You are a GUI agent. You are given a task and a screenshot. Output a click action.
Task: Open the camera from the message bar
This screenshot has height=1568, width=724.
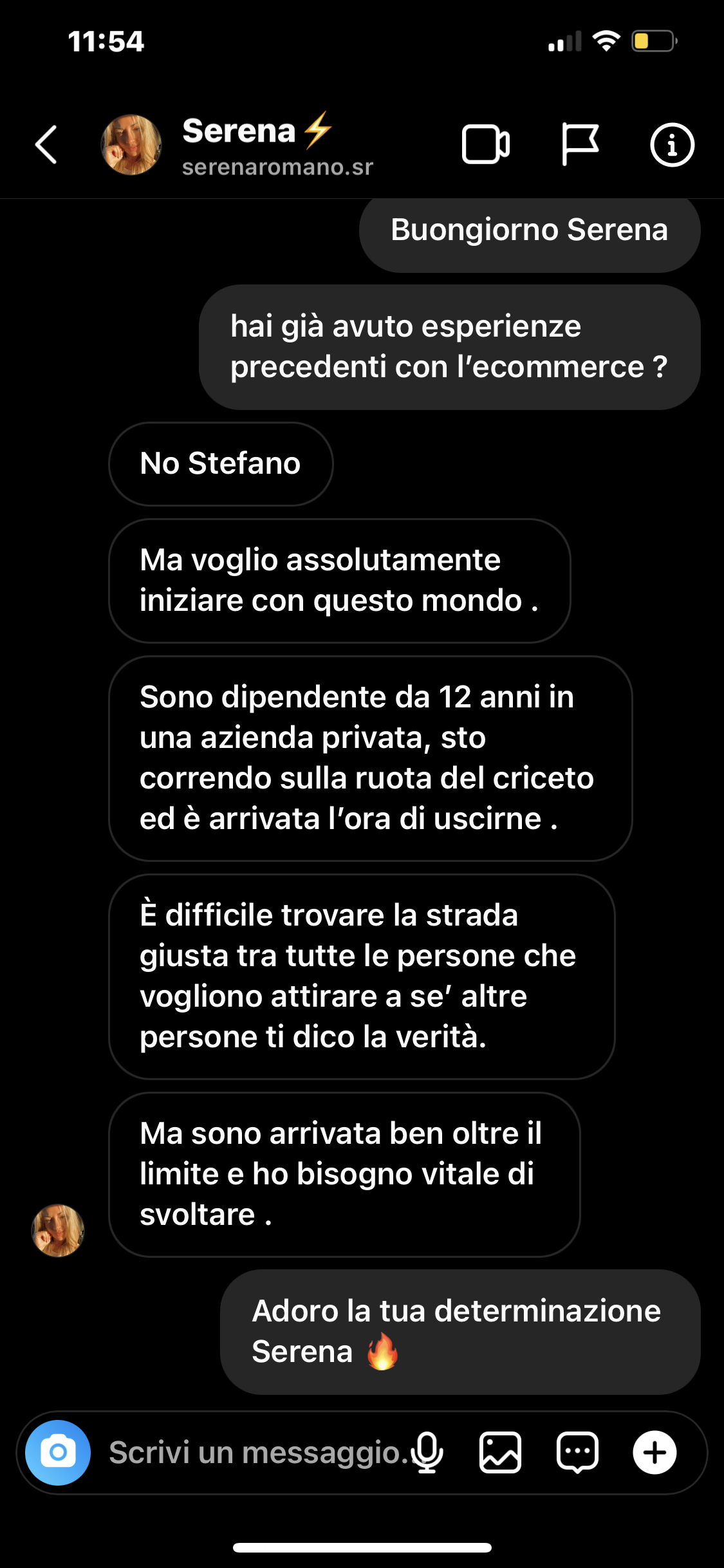pyautogui.click(x=58, y=1453)
